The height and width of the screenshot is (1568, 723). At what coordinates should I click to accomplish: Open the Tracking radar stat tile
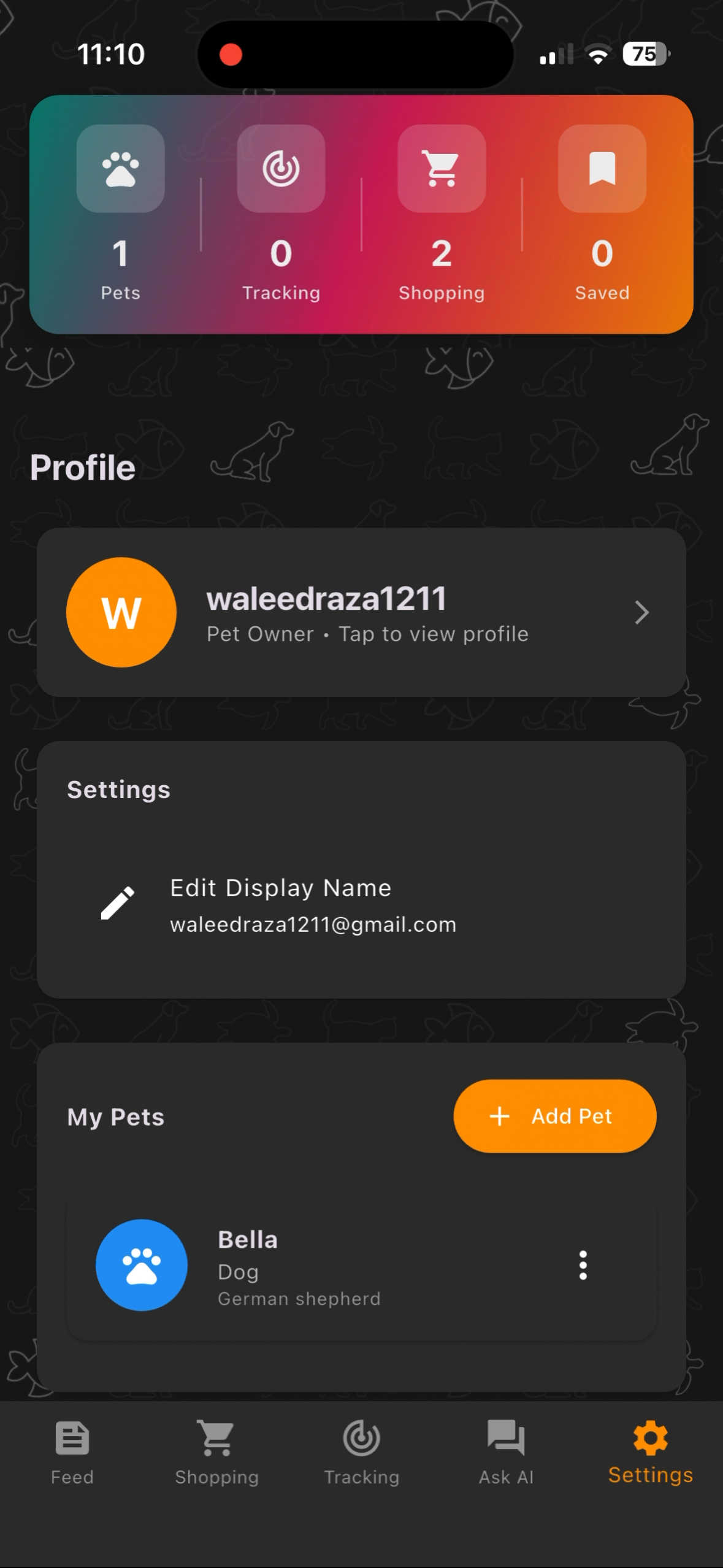[281, 169]
